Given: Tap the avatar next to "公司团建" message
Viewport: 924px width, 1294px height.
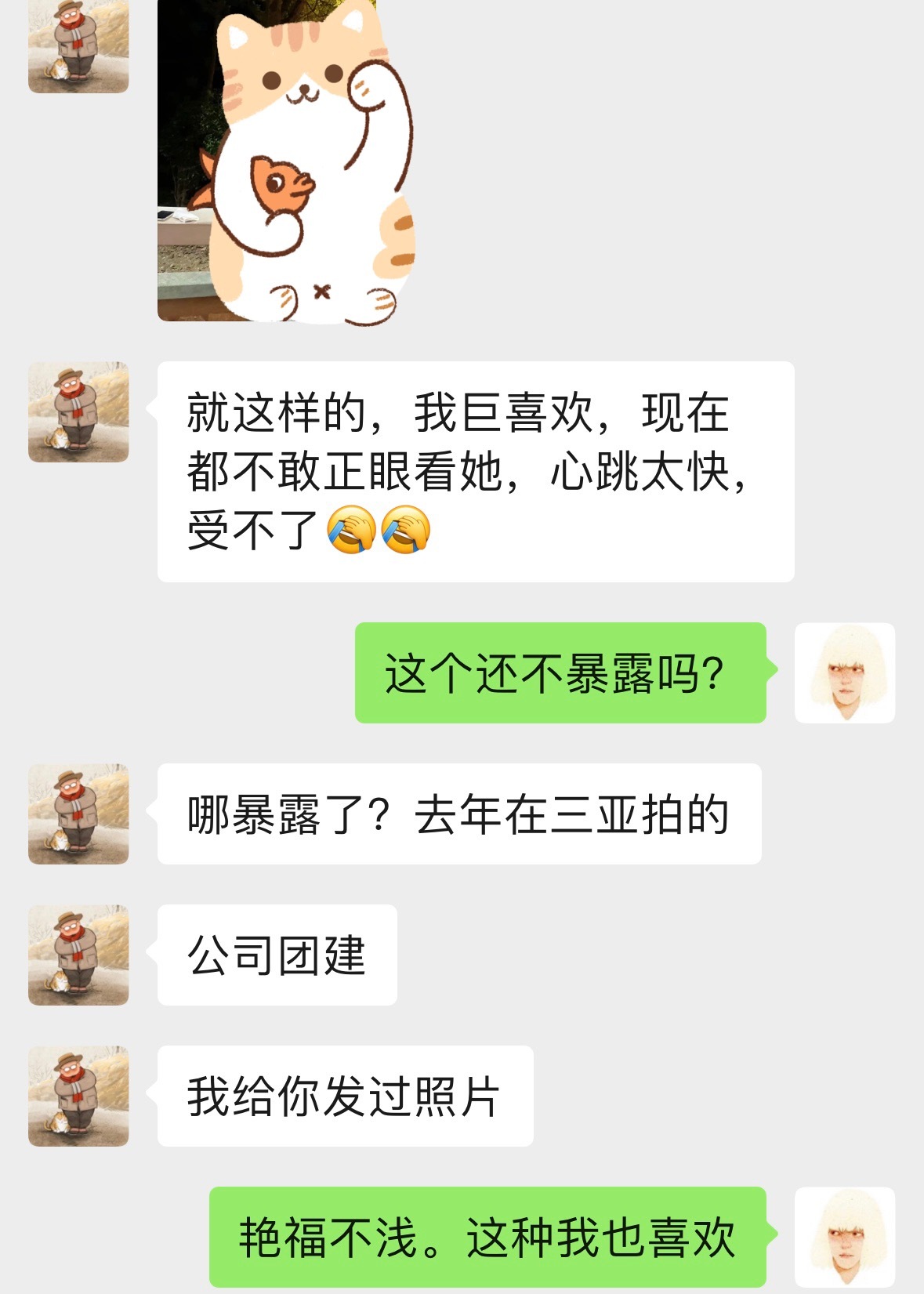Looking at the screenshot, I should click(78, 955).
